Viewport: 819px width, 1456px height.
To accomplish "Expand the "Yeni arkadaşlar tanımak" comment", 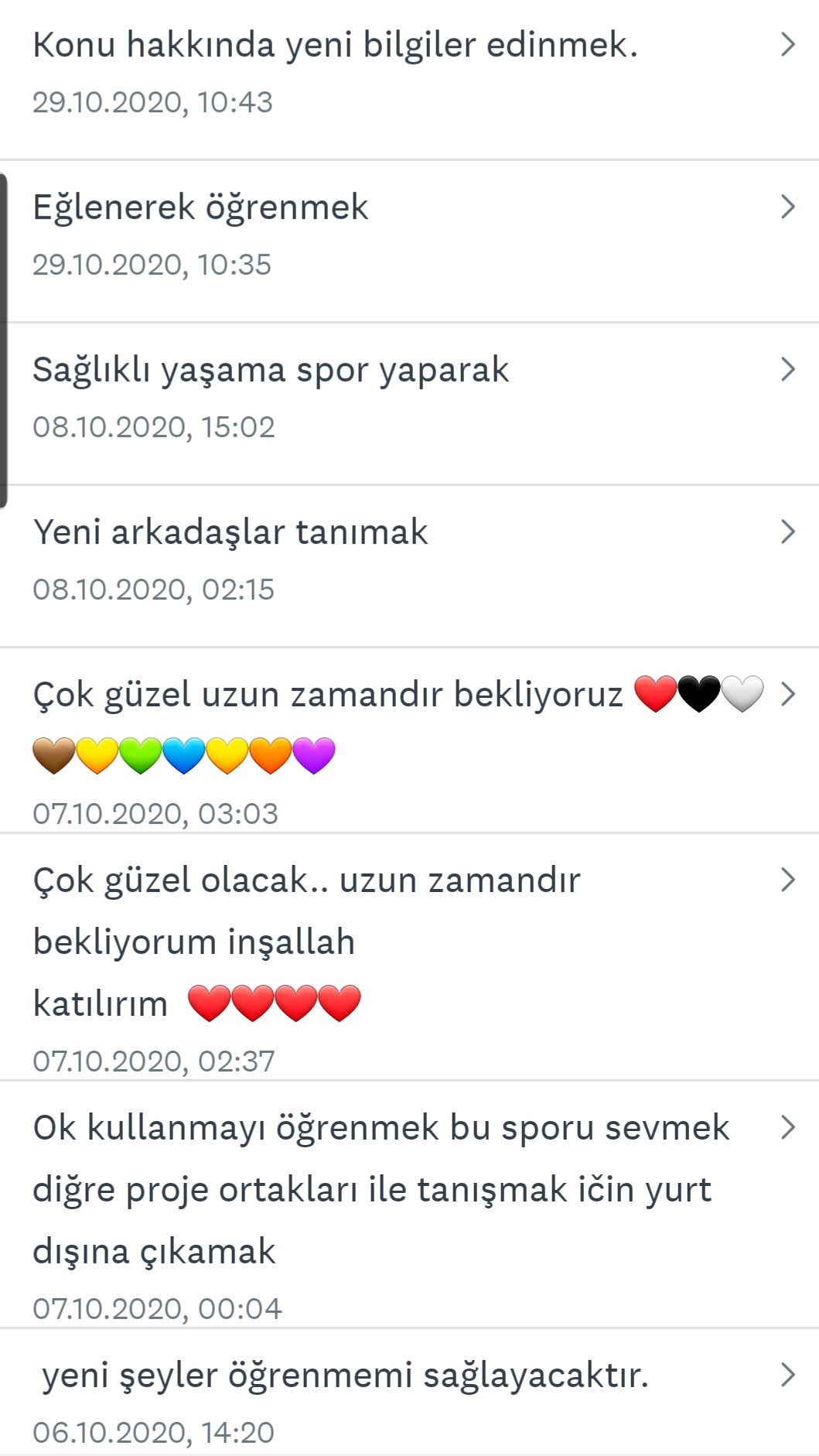I will [x=788, y=531].
